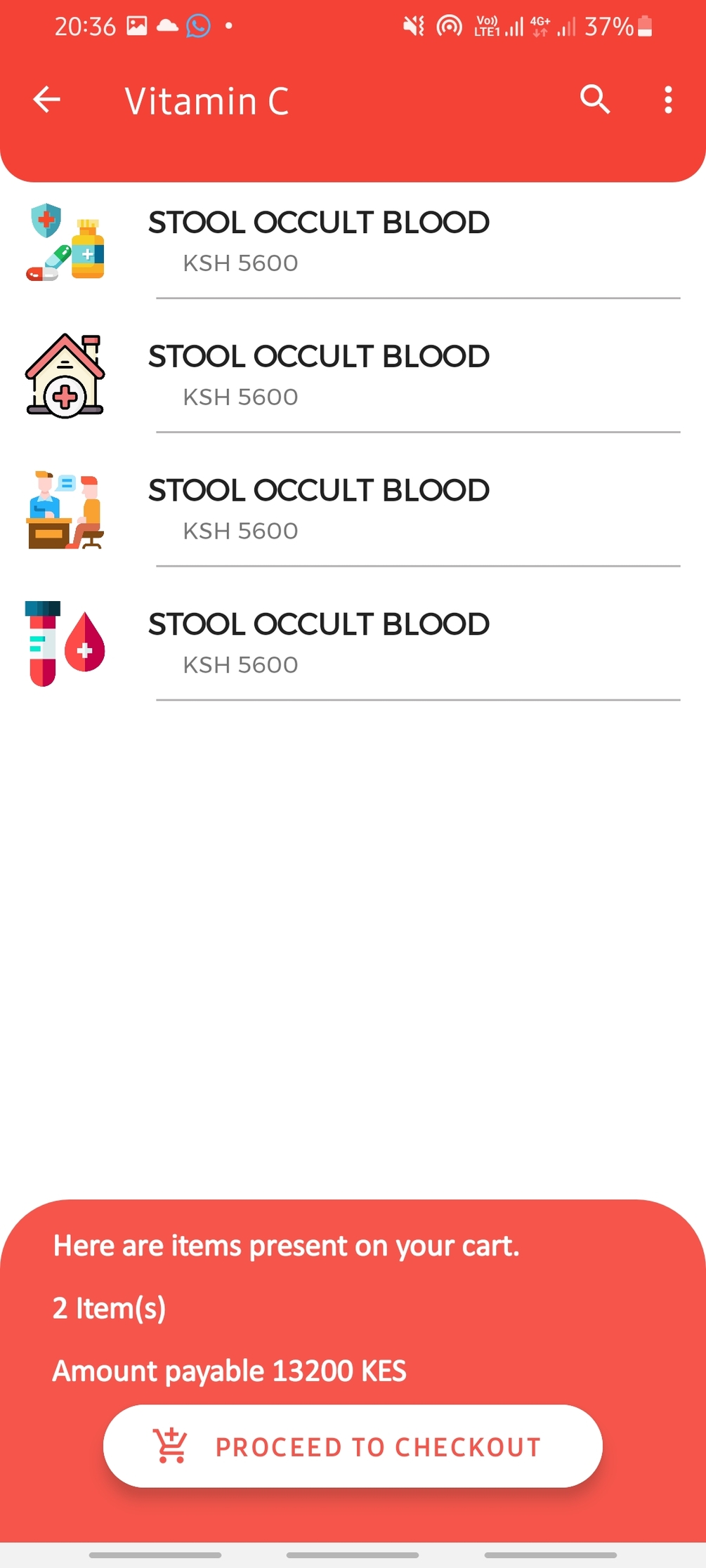Open search from the app bar

[x=595, y=100]
